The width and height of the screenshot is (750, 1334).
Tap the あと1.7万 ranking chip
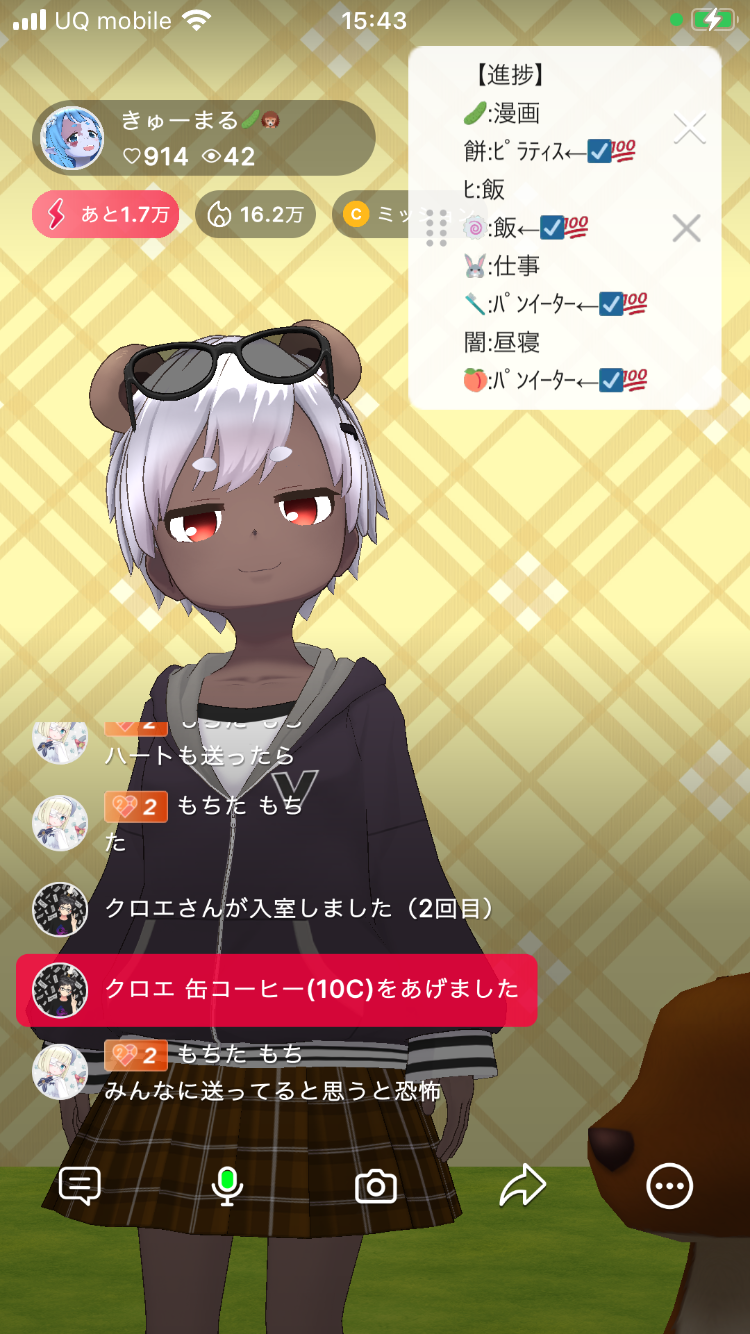click(x=106, y=214)
